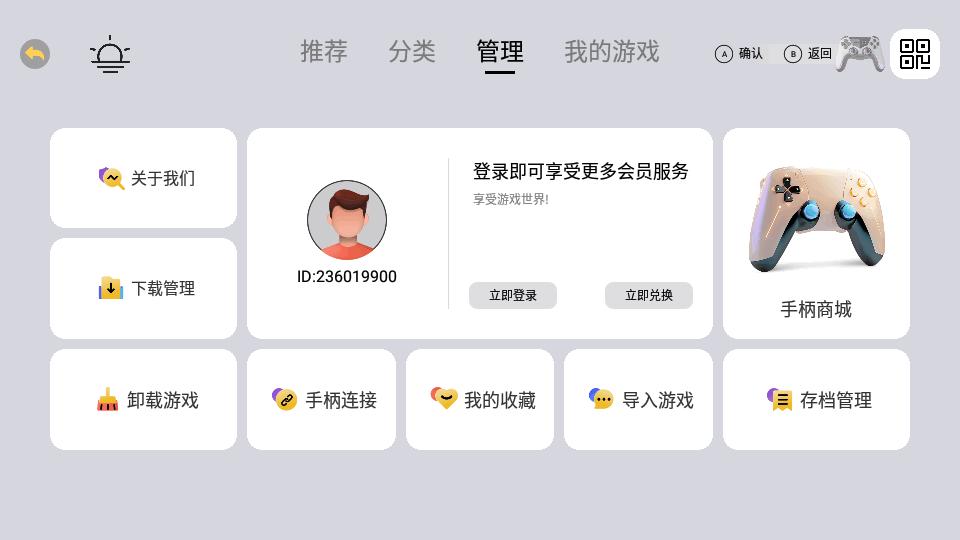Open the gamepad icon in top bar
This screenshot has width=960, height=540.
tap(860, 54)
